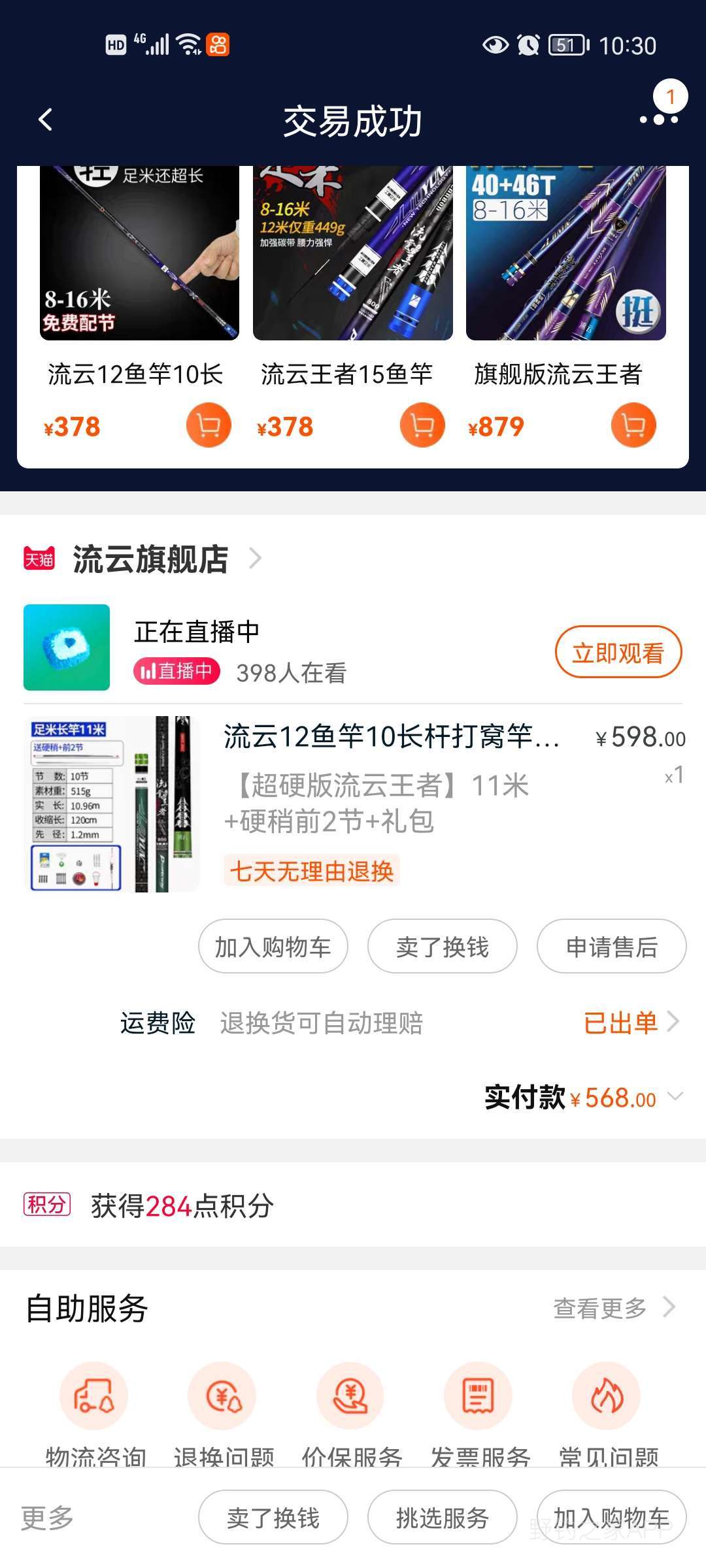View 查看更多 self-service options
706x1568 pixels.
613,1308
